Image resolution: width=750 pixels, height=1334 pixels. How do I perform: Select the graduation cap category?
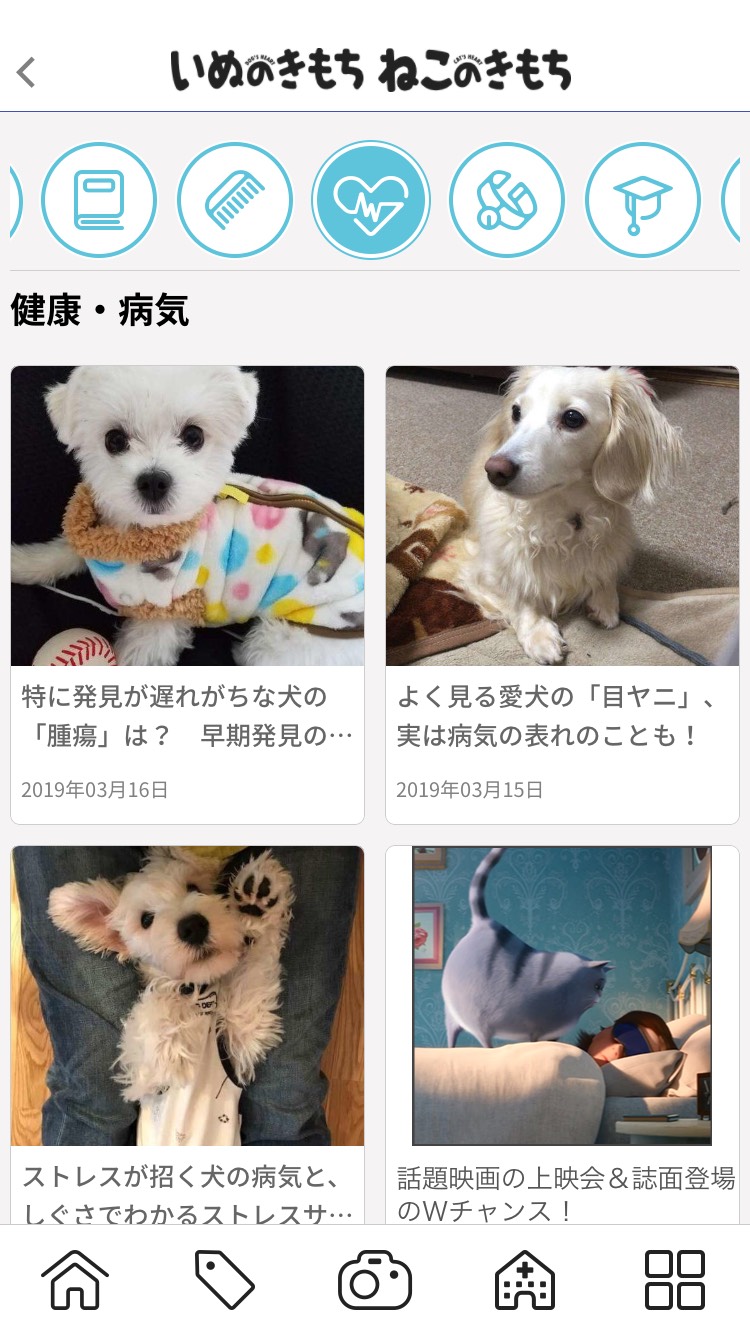point(642,200)
